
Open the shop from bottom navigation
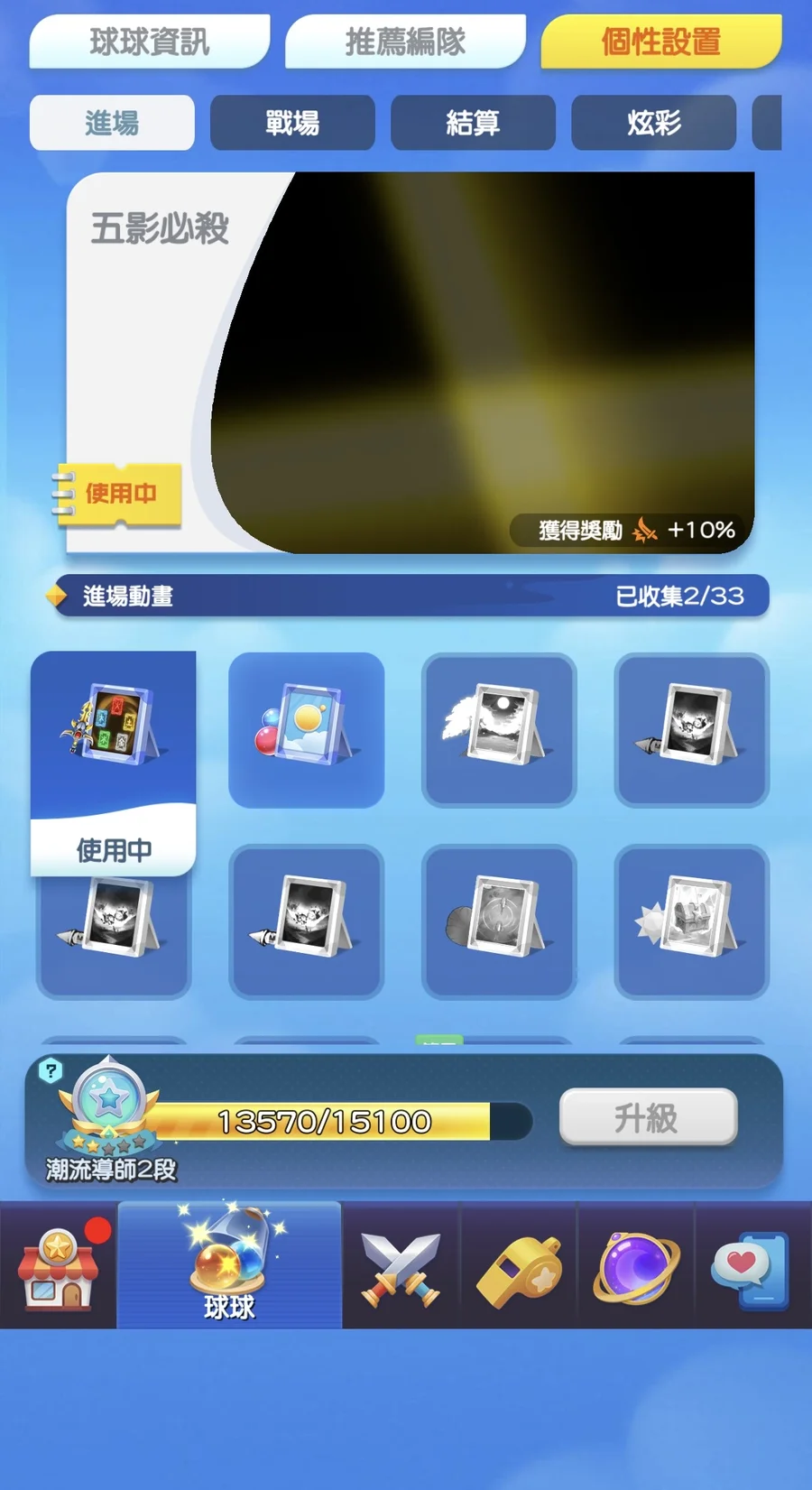point(57,1265)
